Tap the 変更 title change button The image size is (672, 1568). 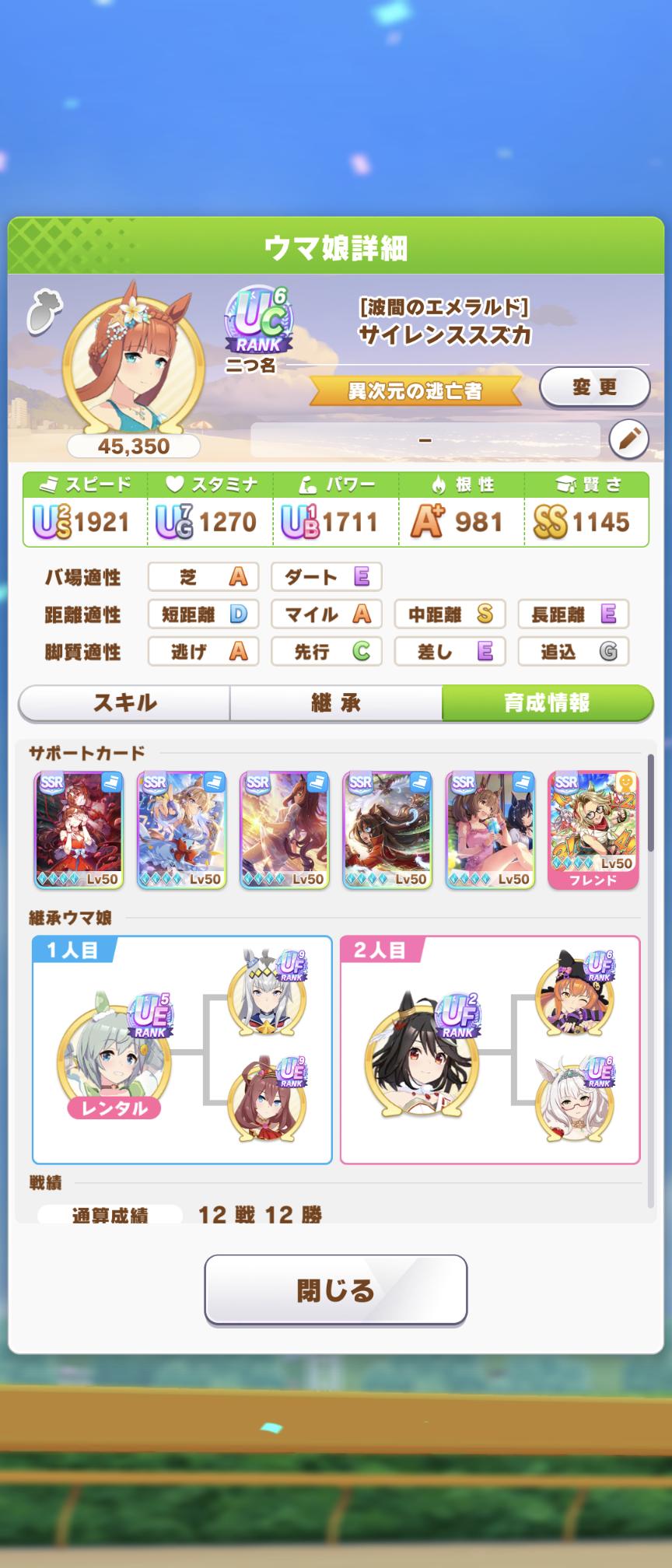(x=595, y=387)
